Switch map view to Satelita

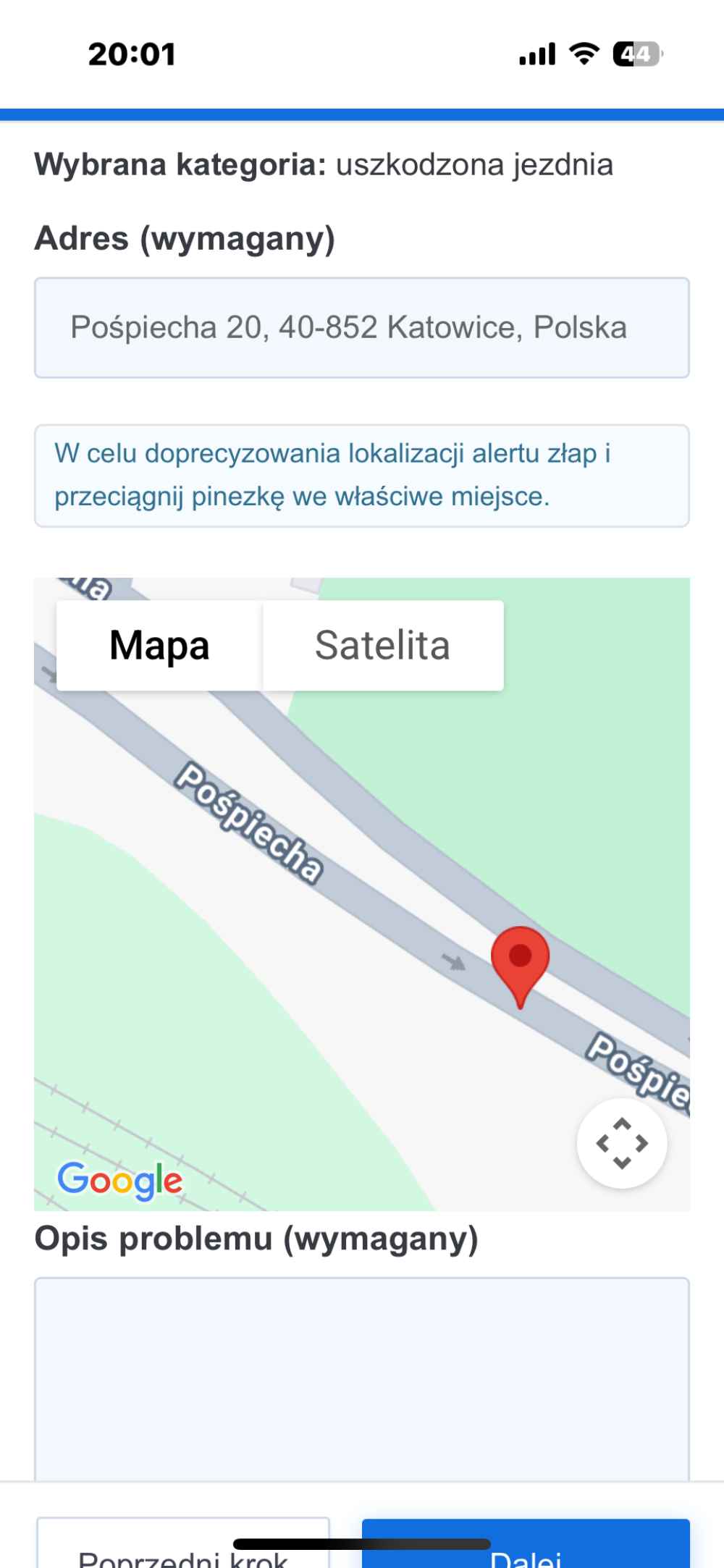click(x=383, y=645)
